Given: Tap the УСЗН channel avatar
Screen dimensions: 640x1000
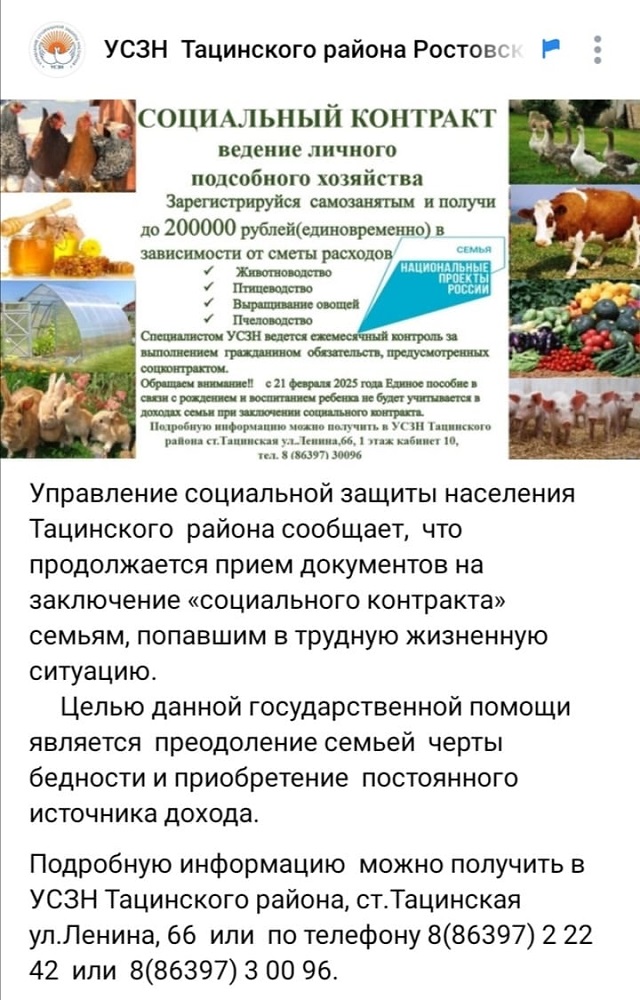Looking at the screenshot, I should coord(57,49).
